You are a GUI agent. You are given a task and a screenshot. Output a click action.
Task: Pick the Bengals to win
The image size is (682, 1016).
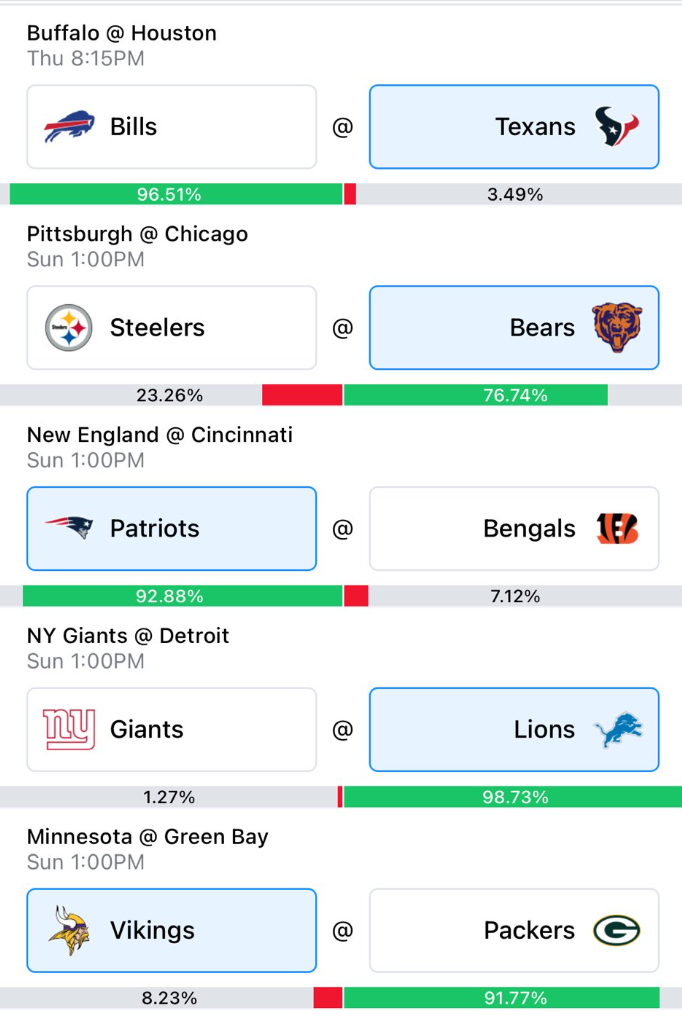[514, 529]
